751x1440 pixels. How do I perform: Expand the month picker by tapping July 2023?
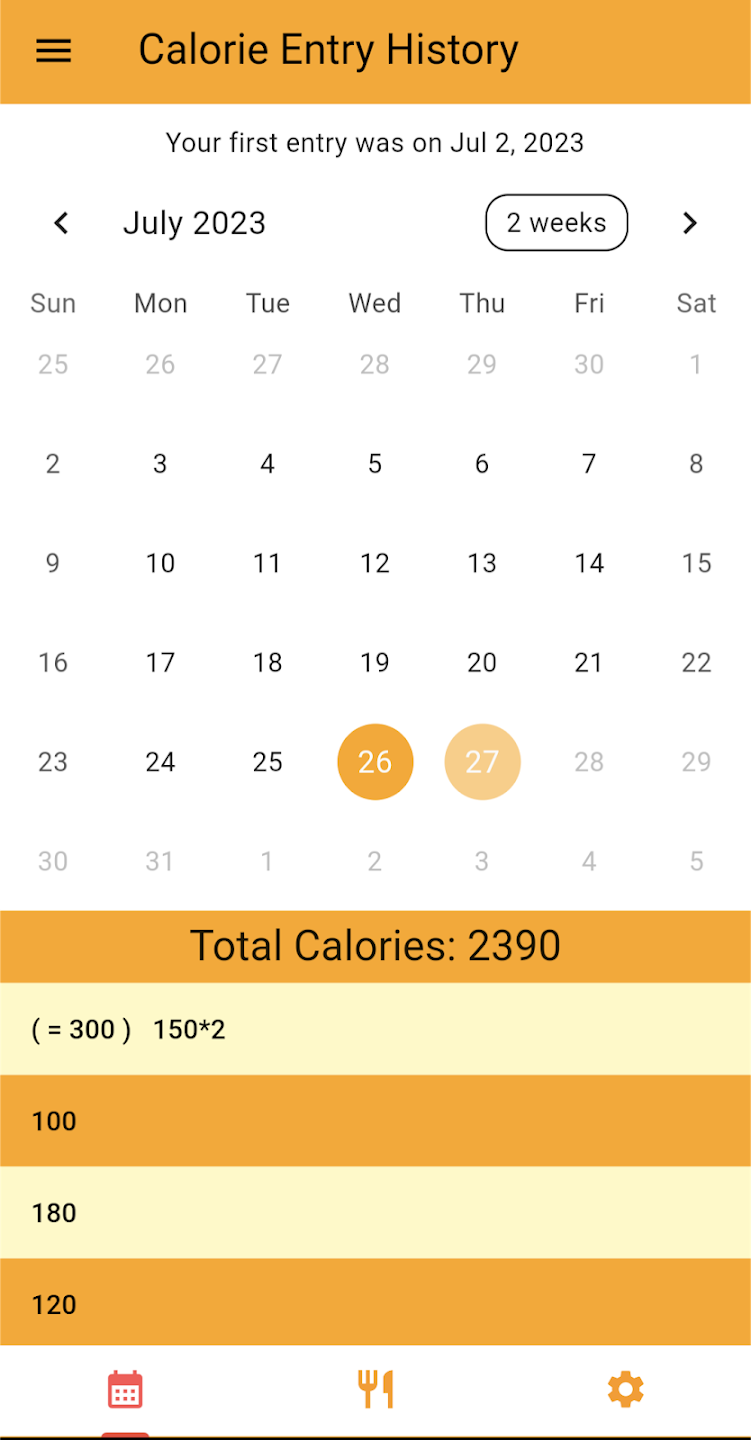[194, 223]
